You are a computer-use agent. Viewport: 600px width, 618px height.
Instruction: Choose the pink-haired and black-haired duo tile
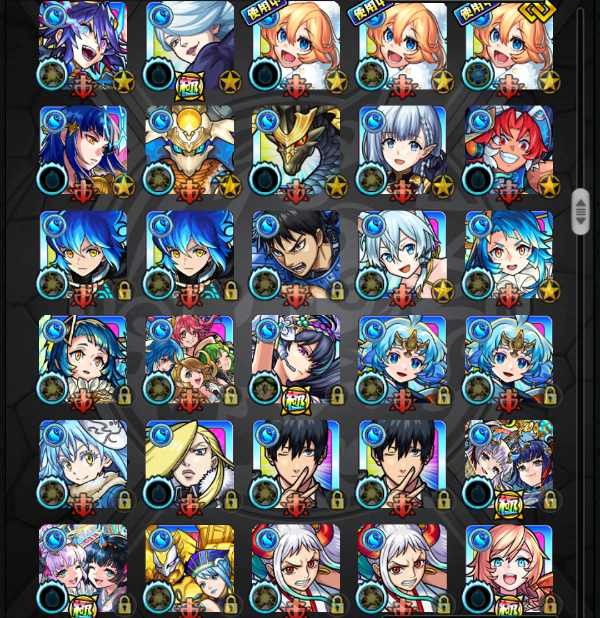[83, 568]
